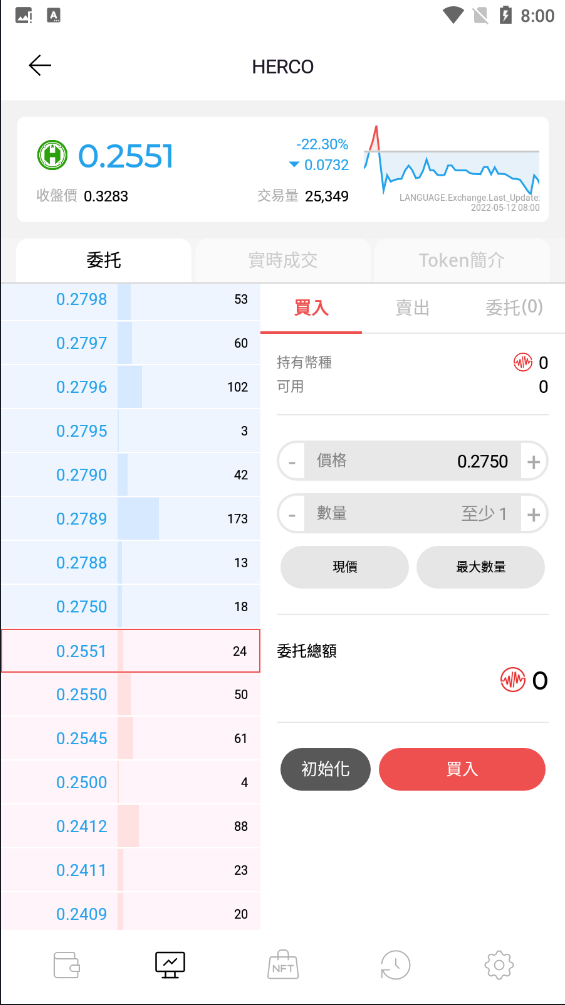Image resolution: width=565 pixels, height=1005 pixels.
Task: Switch to the 實時成交 tab
Action: coord(282,260)
